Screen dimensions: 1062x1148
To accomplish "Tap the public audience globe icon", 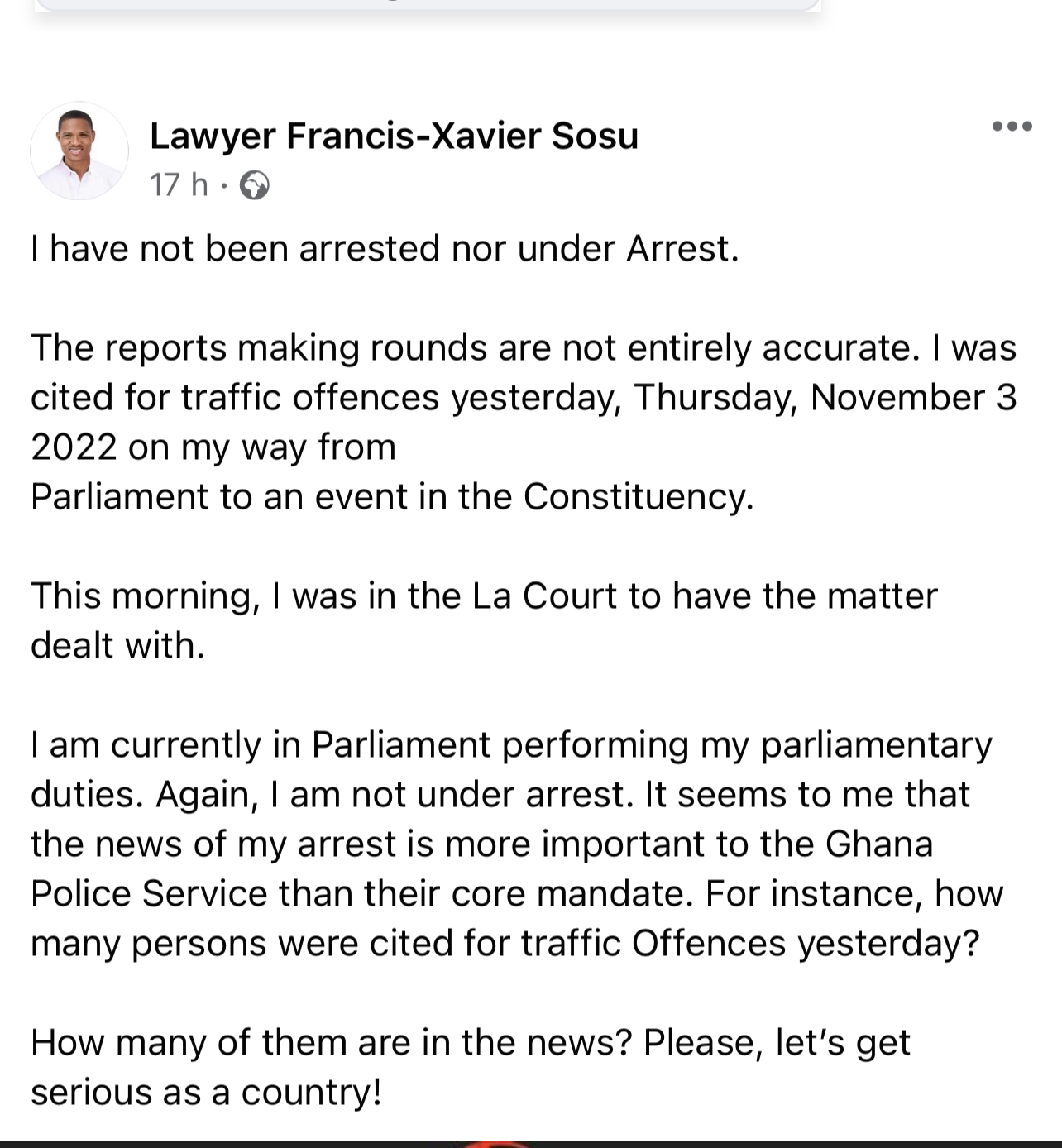I will 254,185.
